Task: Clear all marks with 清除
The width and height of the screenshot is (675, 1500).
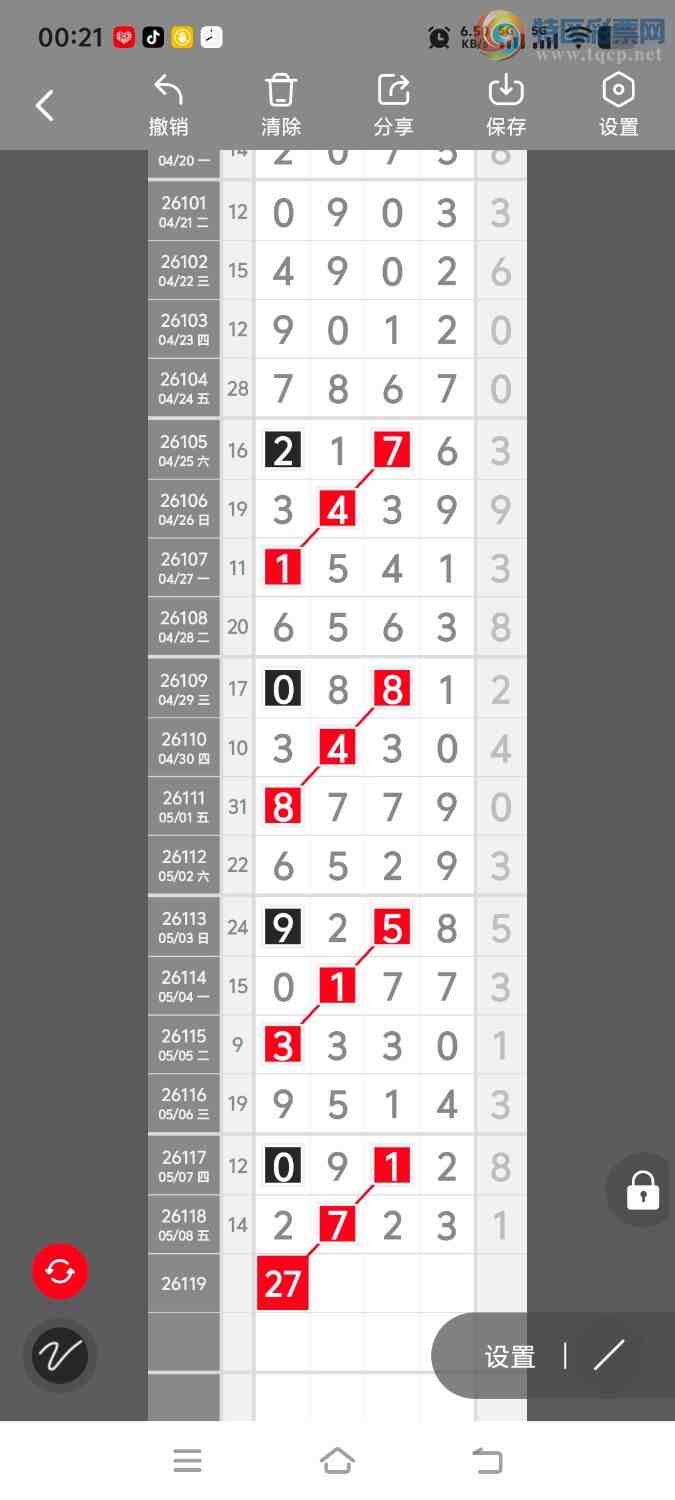Action: tap(281, 106)
